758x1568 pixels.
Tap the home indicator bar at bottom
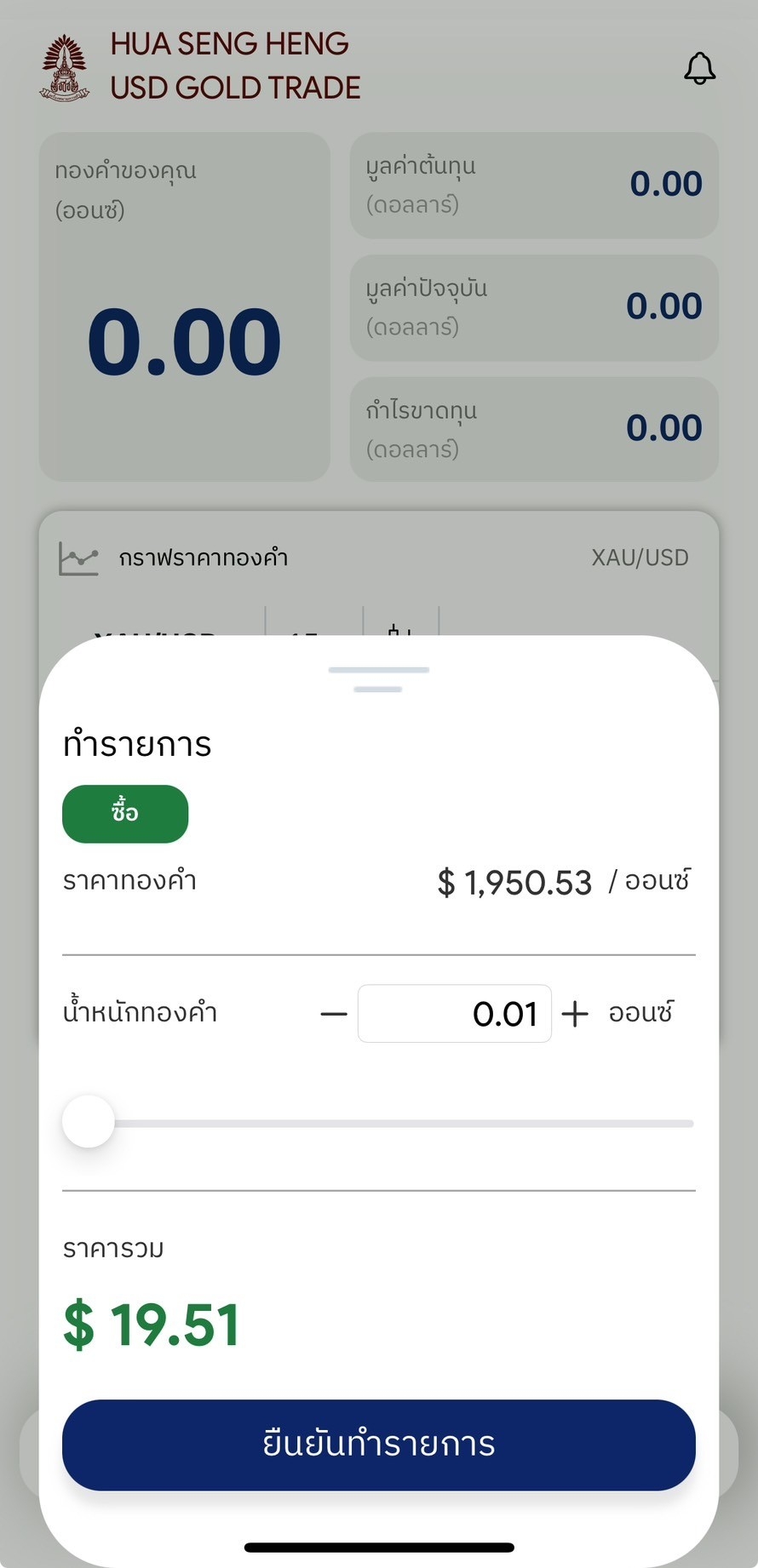click(378, 1546)
